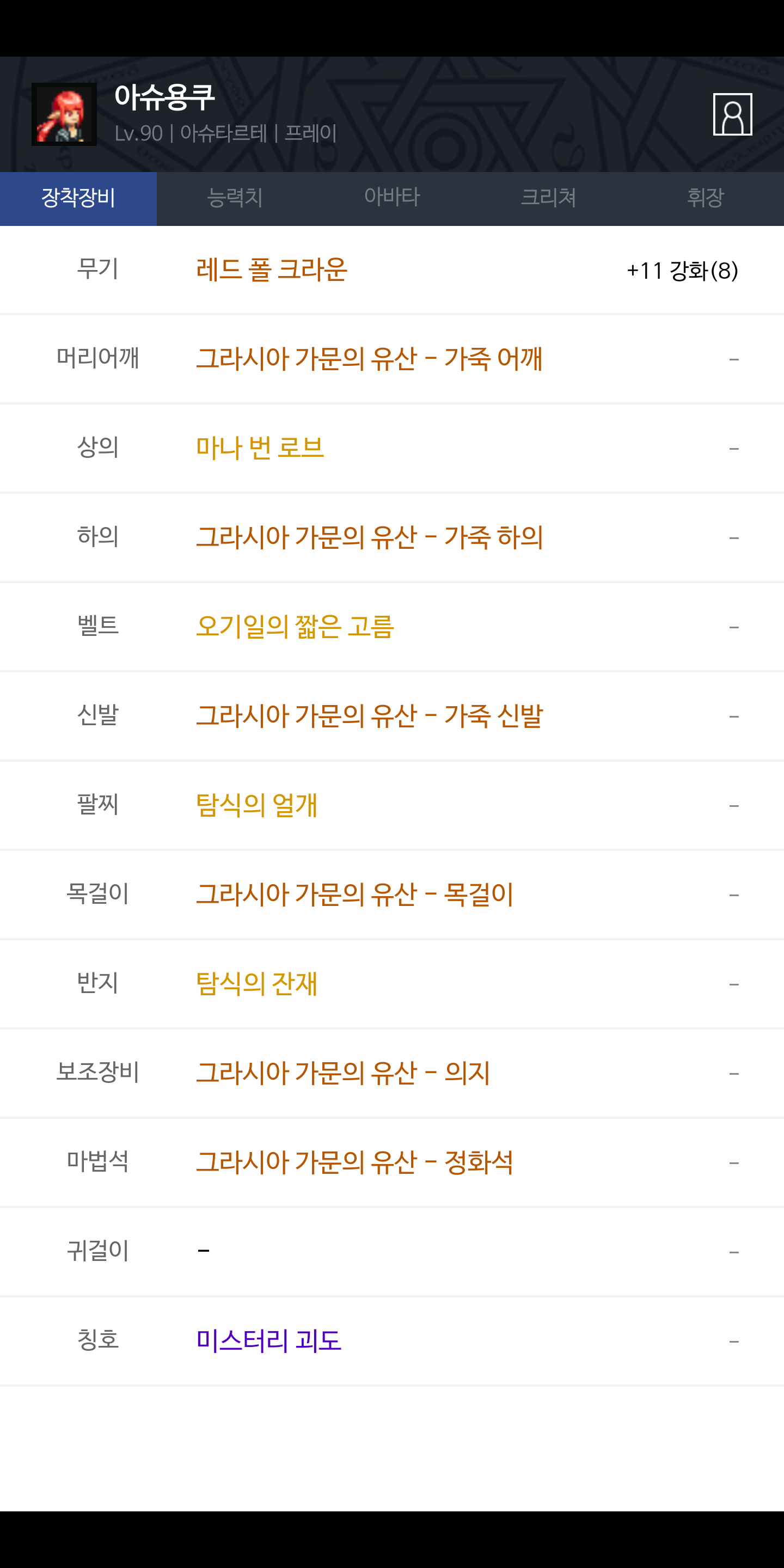Switch to the 아바타 tab
The width and height of the screenshot is (784, 1568).
click(392, 198)
